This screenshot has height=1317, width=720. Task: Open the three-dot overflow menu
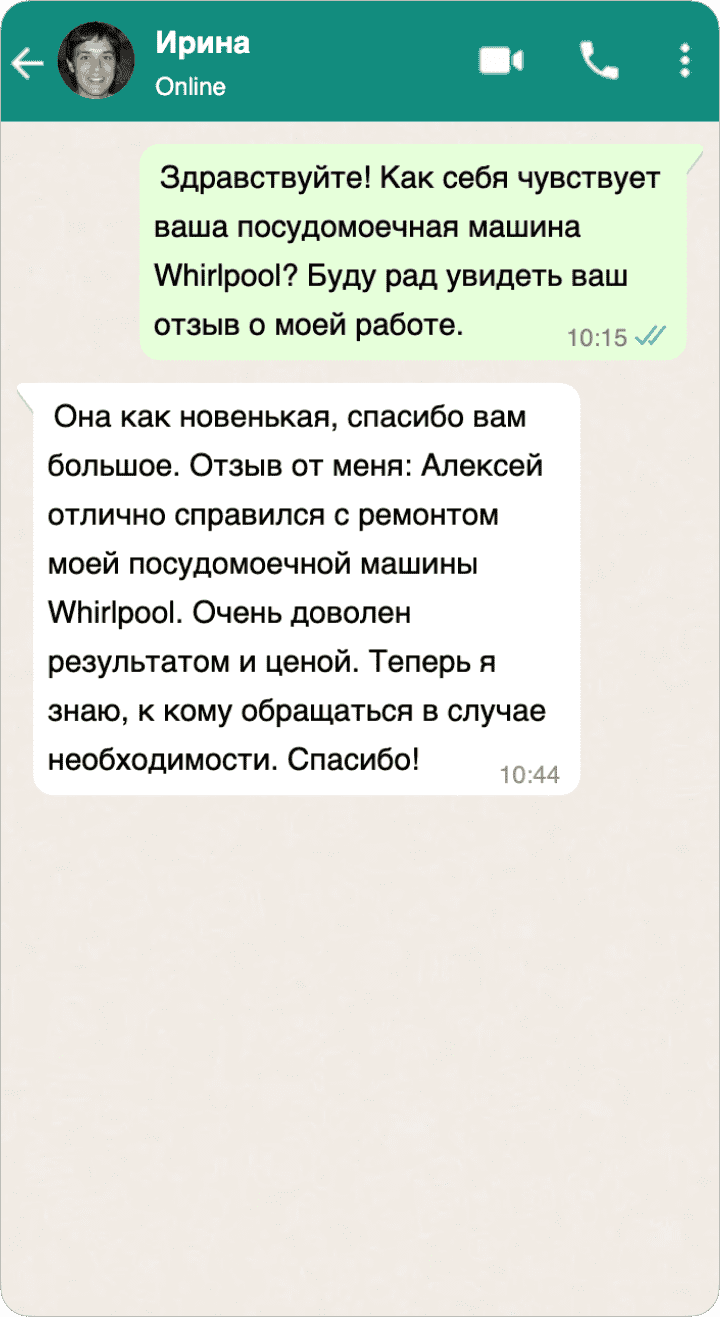[685, 61]
